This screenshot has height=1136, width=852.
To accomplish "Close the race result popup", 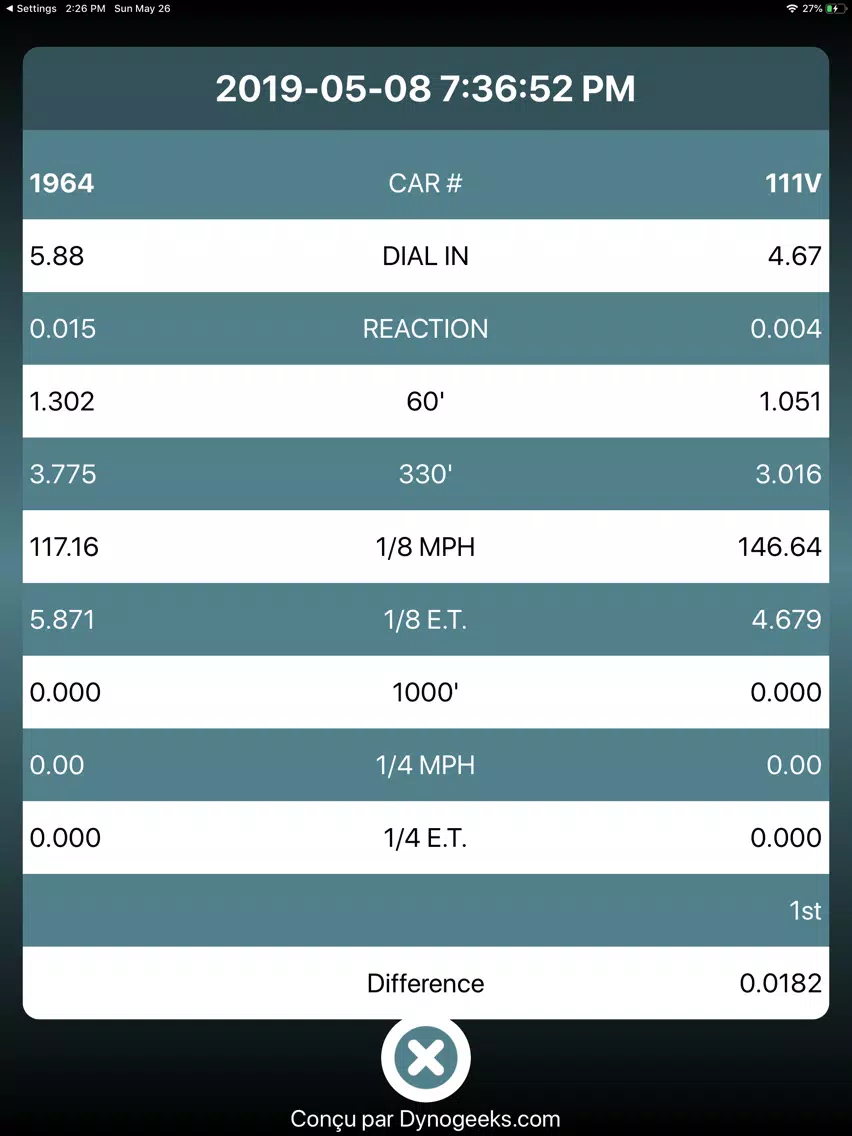I will (x=426, y=1058).
